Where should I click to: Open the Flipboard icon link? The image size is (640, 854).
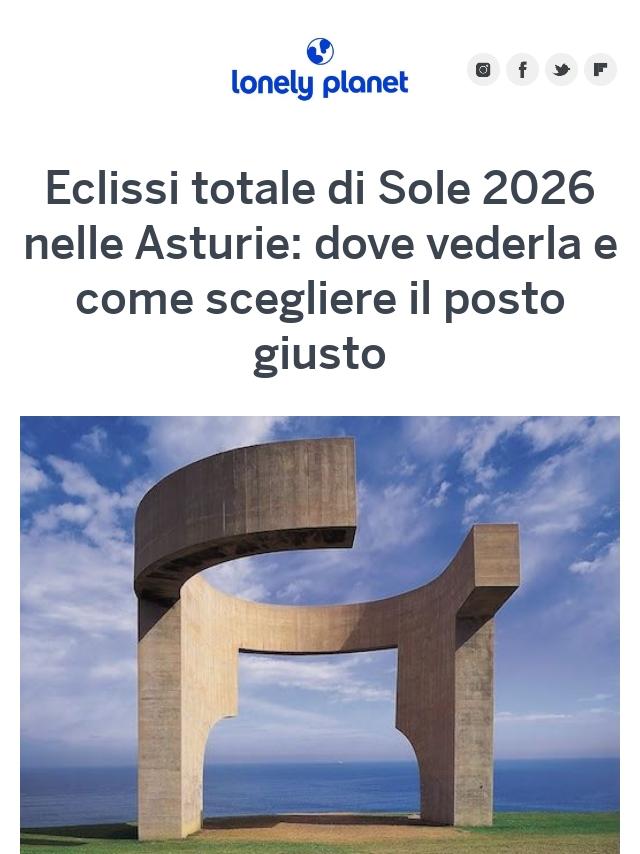pos(600,70)
